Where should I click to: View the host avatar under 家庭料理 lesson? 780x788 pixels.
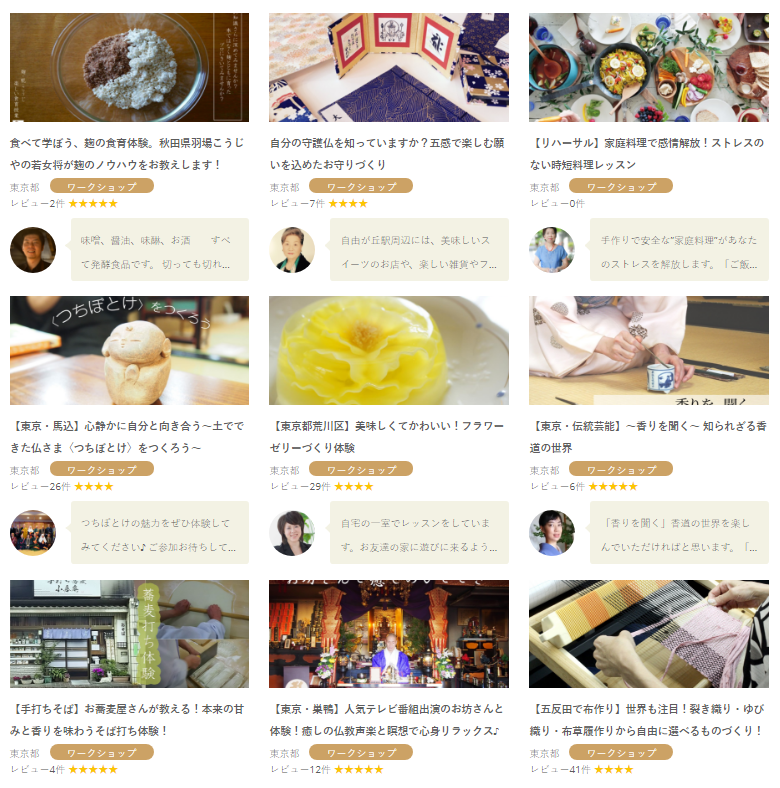552,250
